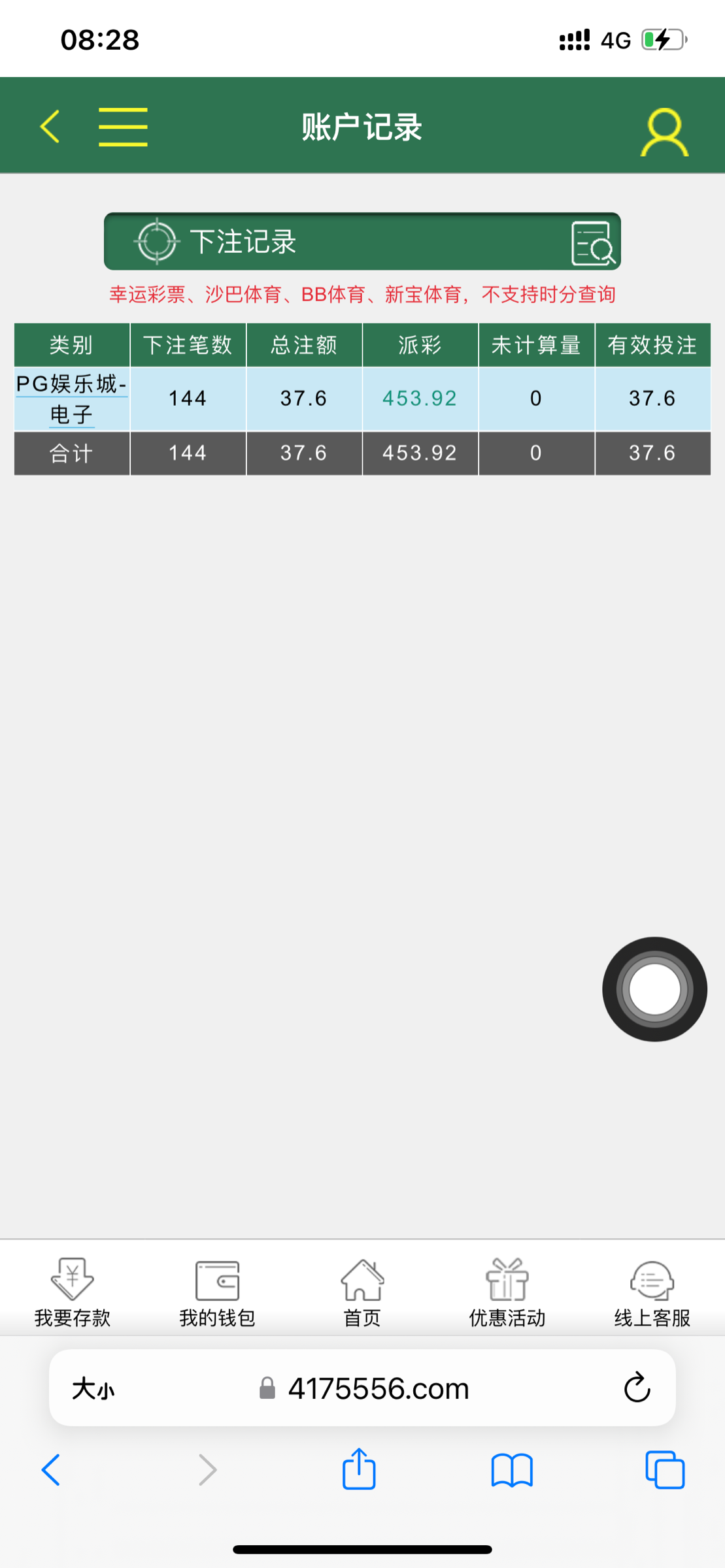725x1568 pixels.
Task: Show open Safari tabs
Action: click(x=665, y=1470)
